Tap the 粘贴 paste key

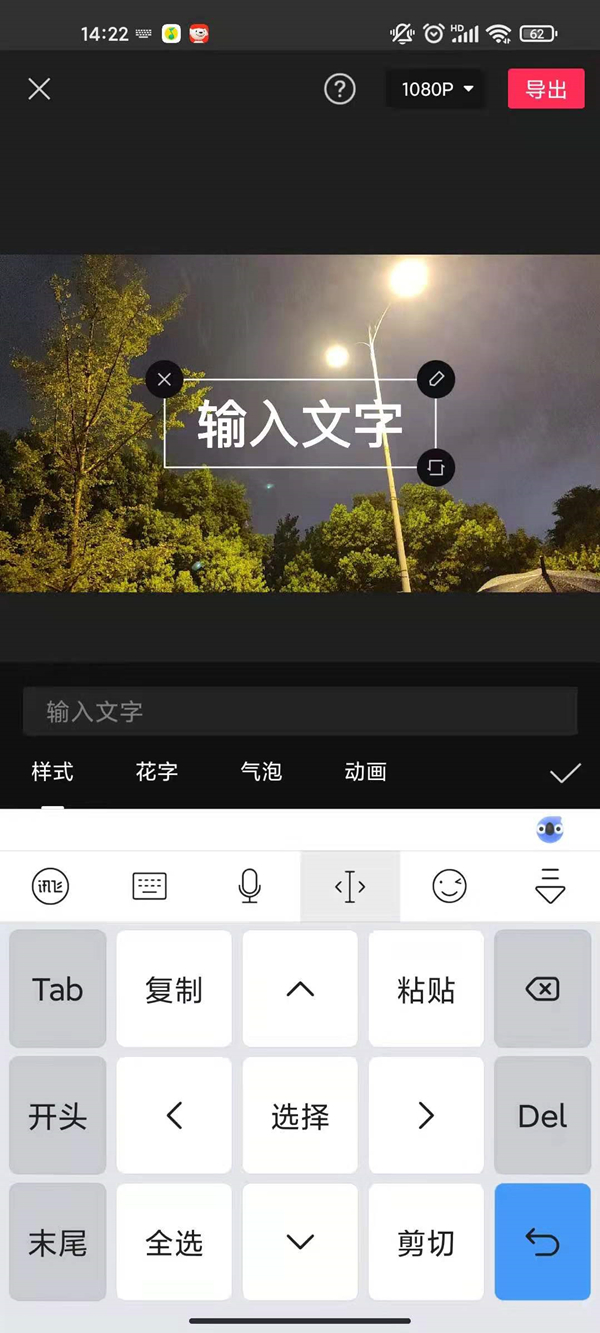tap(426, 990)
